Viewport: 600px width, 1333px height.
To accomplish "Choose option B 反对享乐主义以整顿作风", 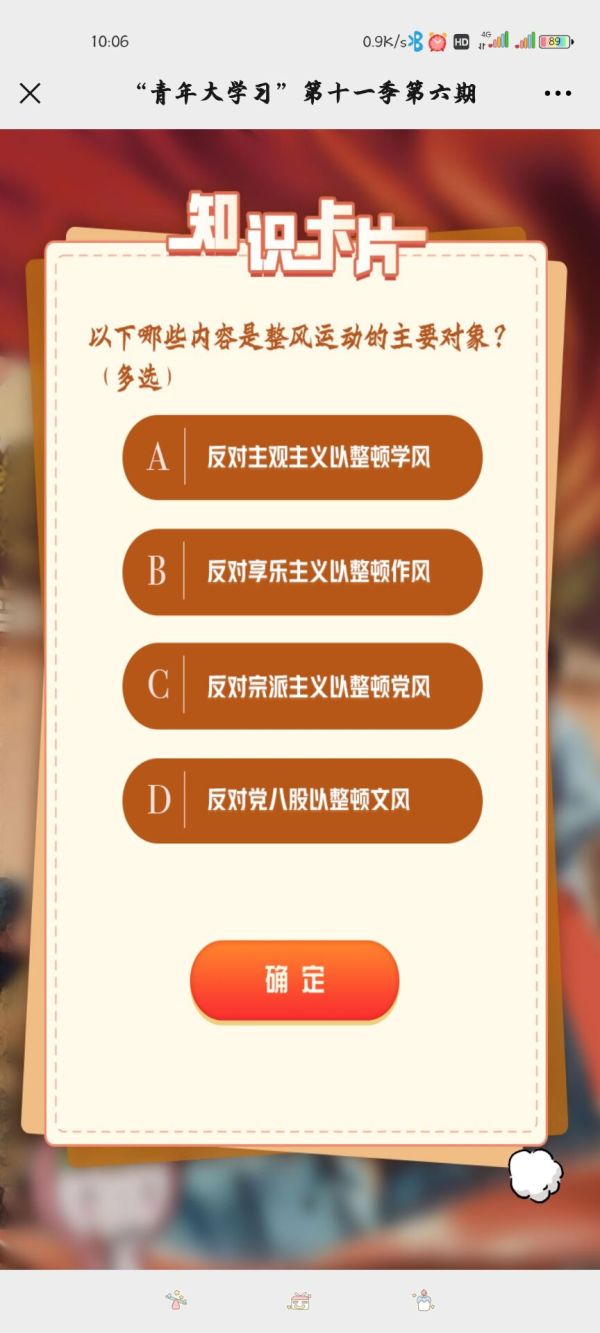I will click(x=302, y=572).
